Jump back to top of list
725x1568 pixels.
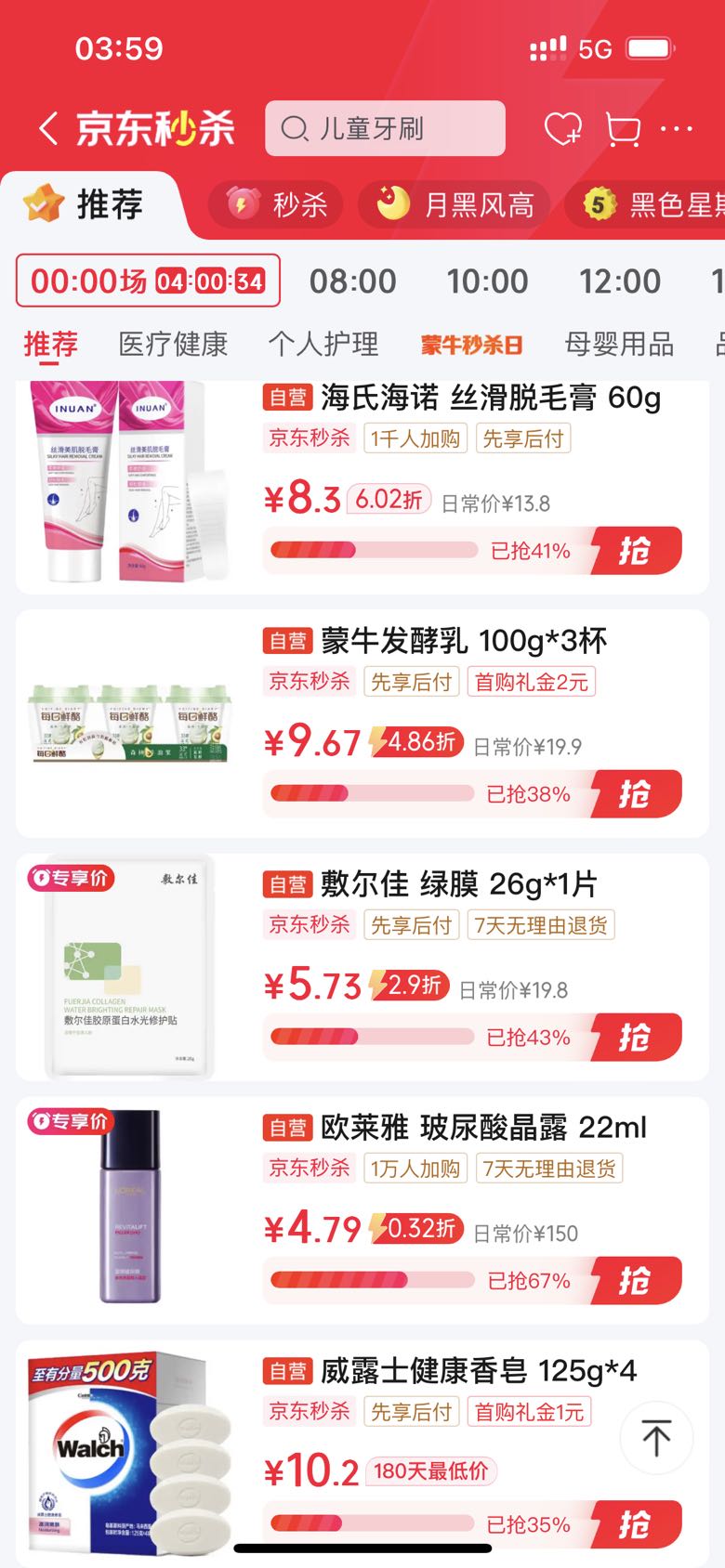point(656,1438)
